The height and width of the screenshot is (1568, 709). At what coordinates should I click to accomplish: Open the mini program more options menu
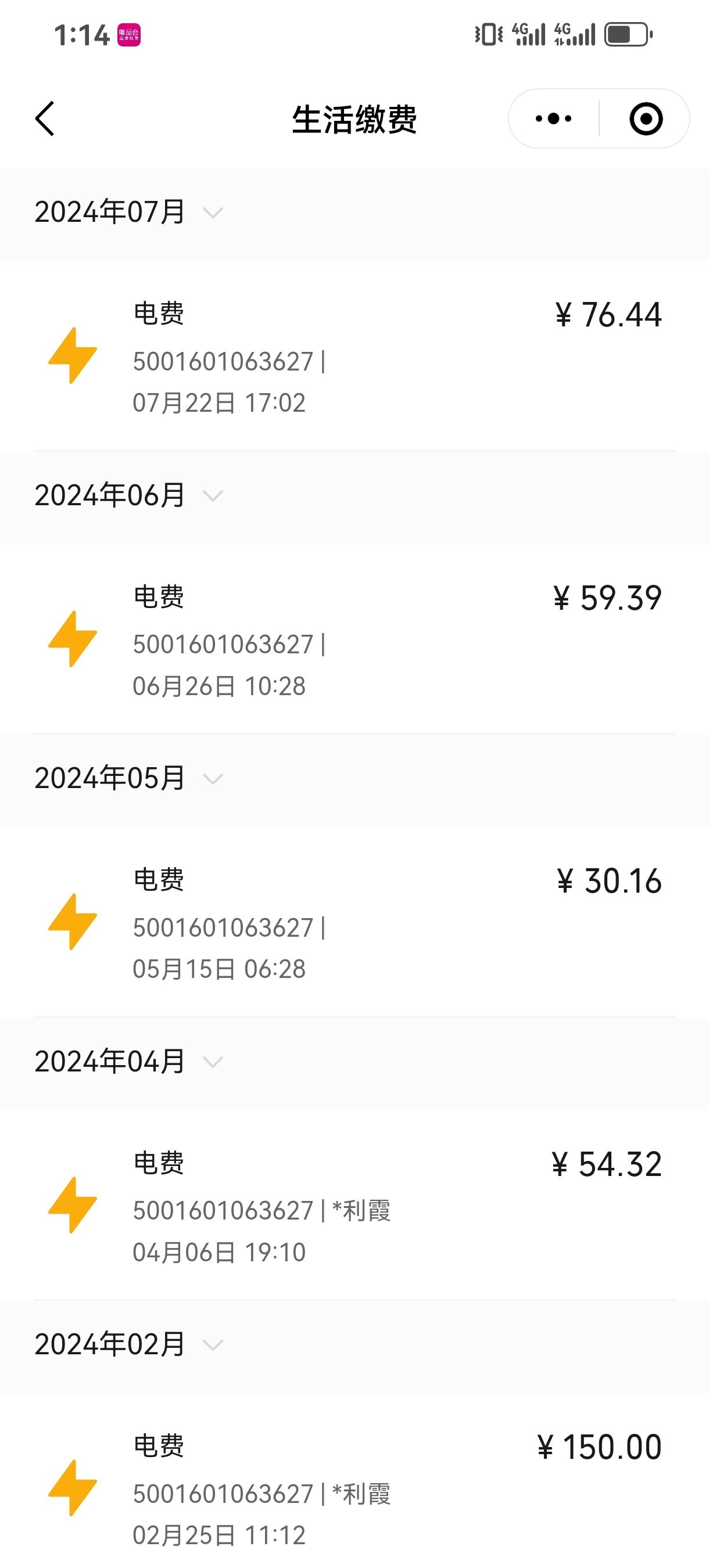coord(553,118)
